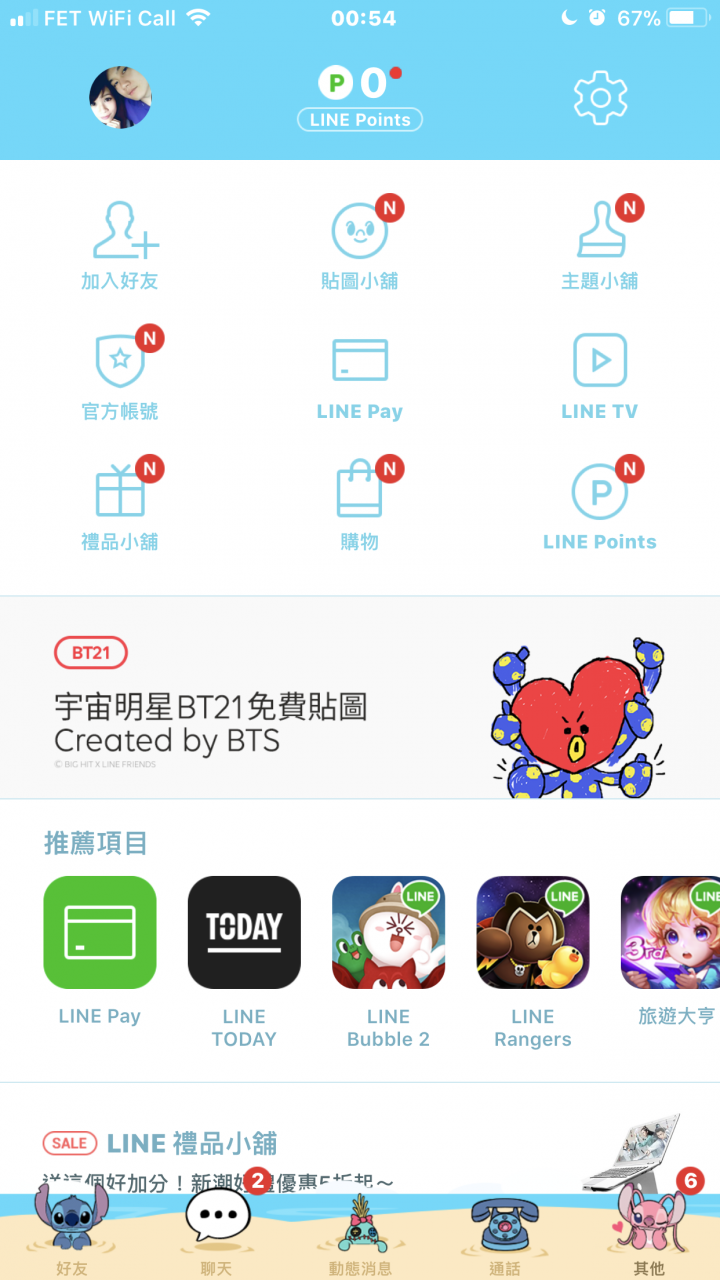Open 加入好友 to add friends

pyautogui.click(x=120, y=246)
